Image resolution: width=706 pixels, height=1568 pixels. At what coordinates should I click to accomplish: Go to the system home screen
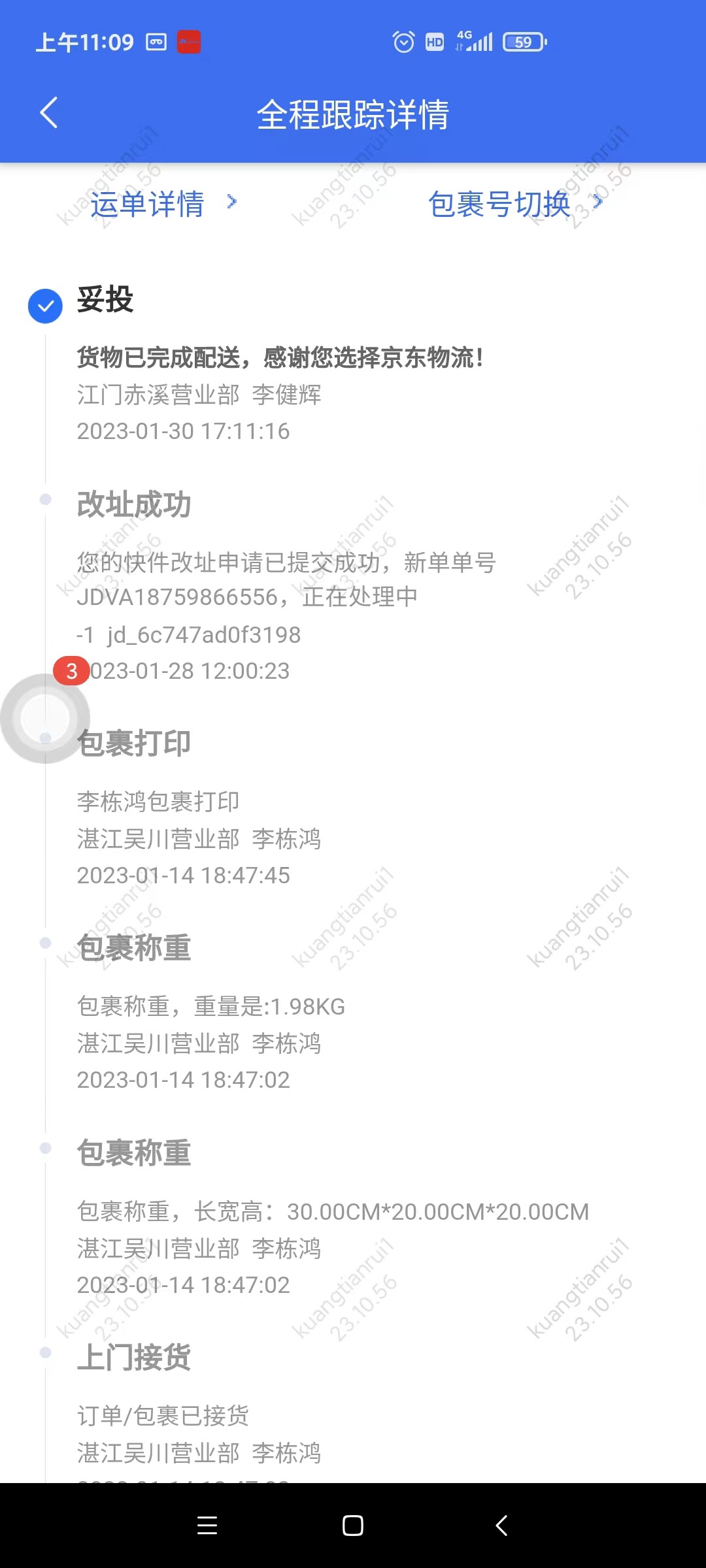coord(353,1526)
